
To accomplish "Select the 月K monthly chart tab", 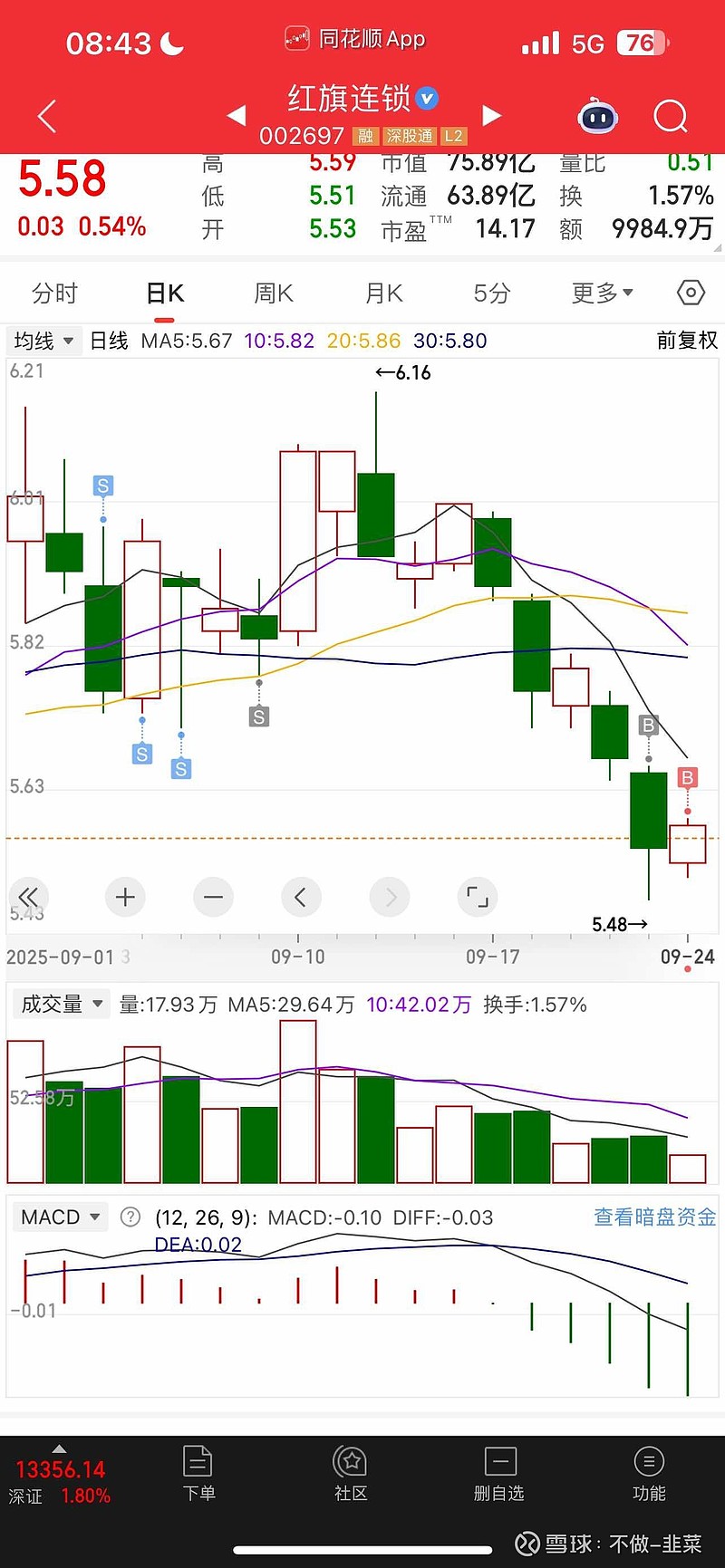I will pyautogui.click(x=383, y=293).
